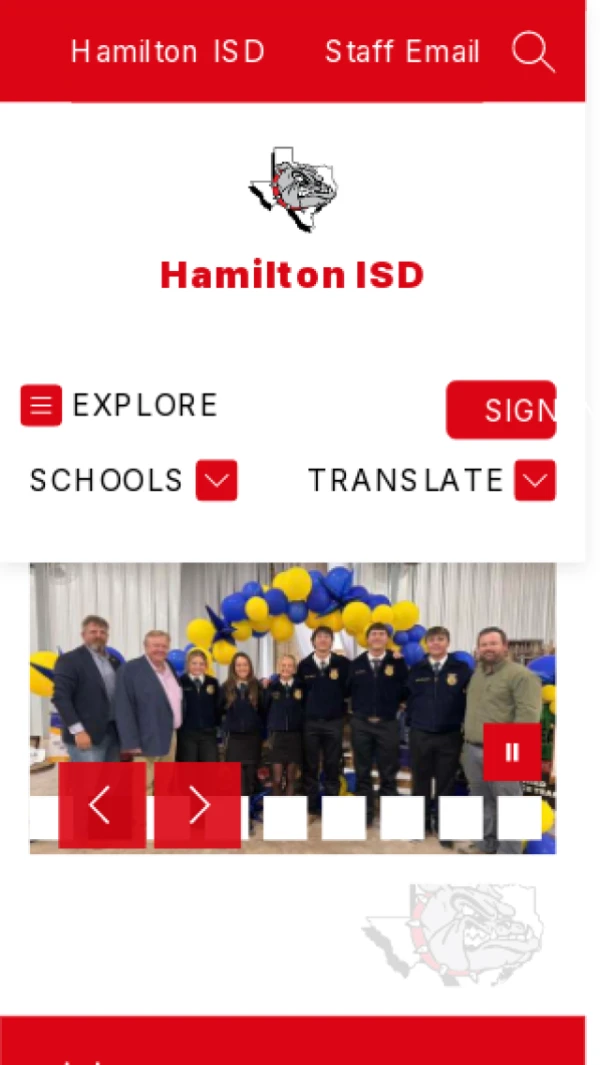Viewport: 600px width, 1065px height.
Task: Open the search magnifier icon
Action: tap(533, 52)
